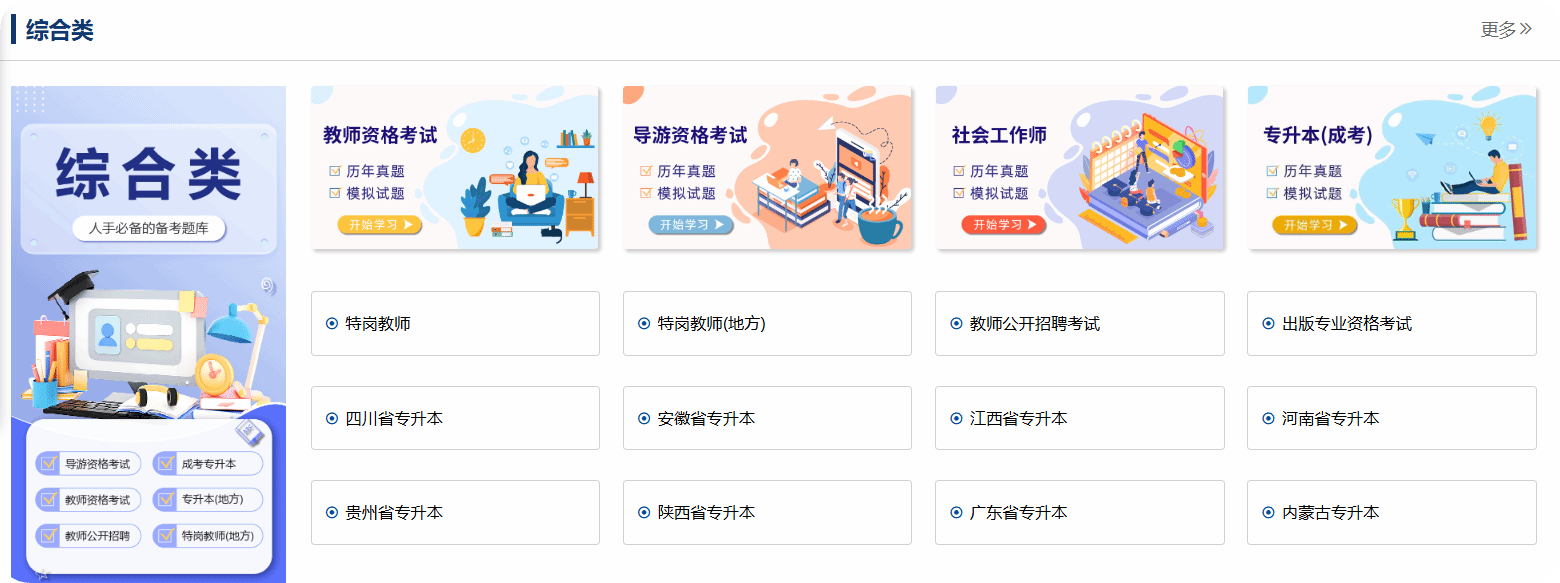Select 特岗教师(地方)

(x=767, y=324)
